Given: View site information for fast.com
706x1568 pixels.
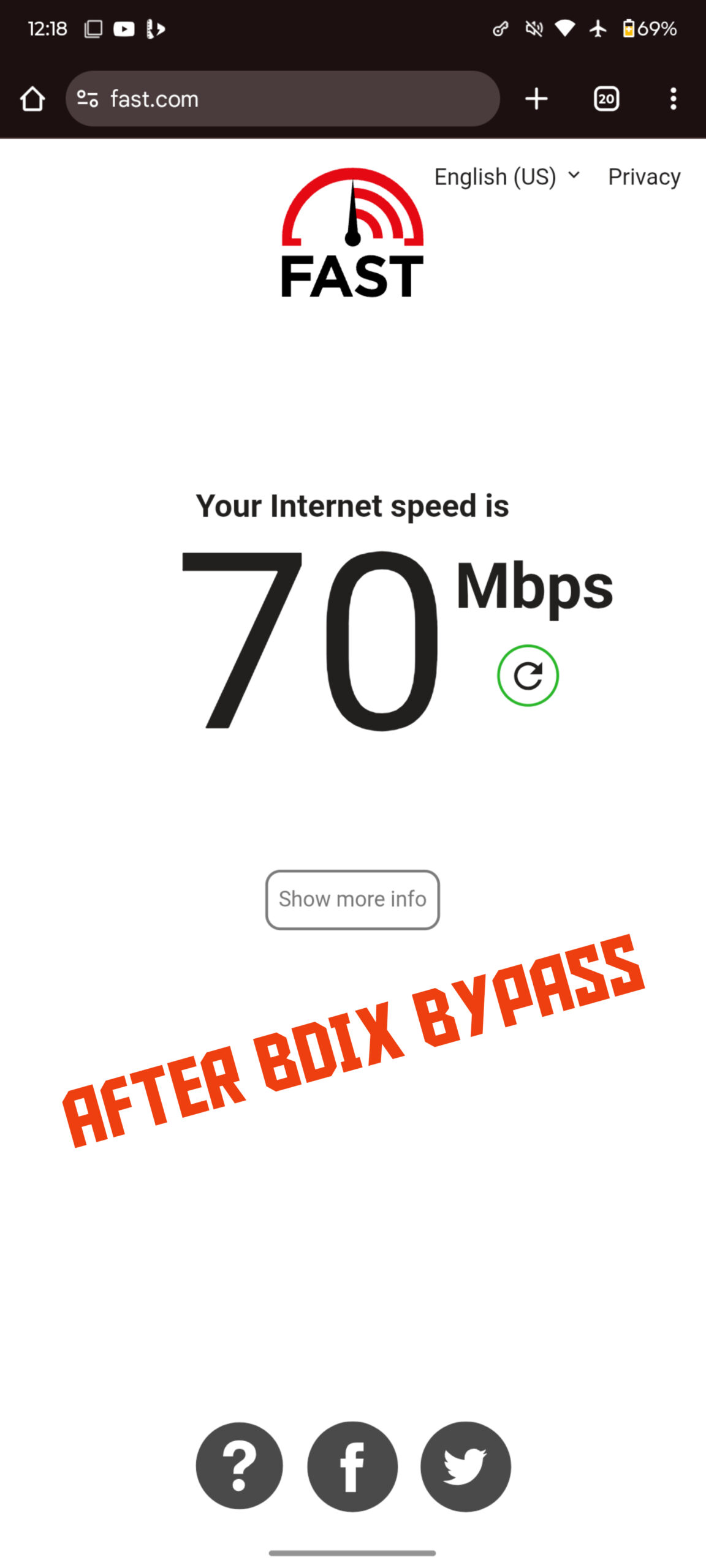Looking at the screenshot, I should click(88, 99).
